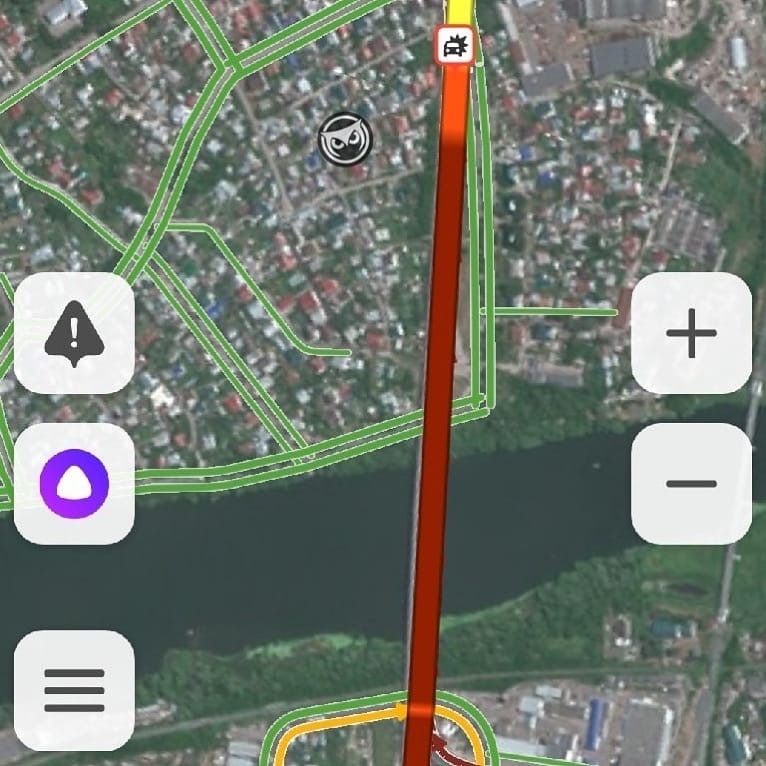Zoom in on the map

click(x=691, y=333)
